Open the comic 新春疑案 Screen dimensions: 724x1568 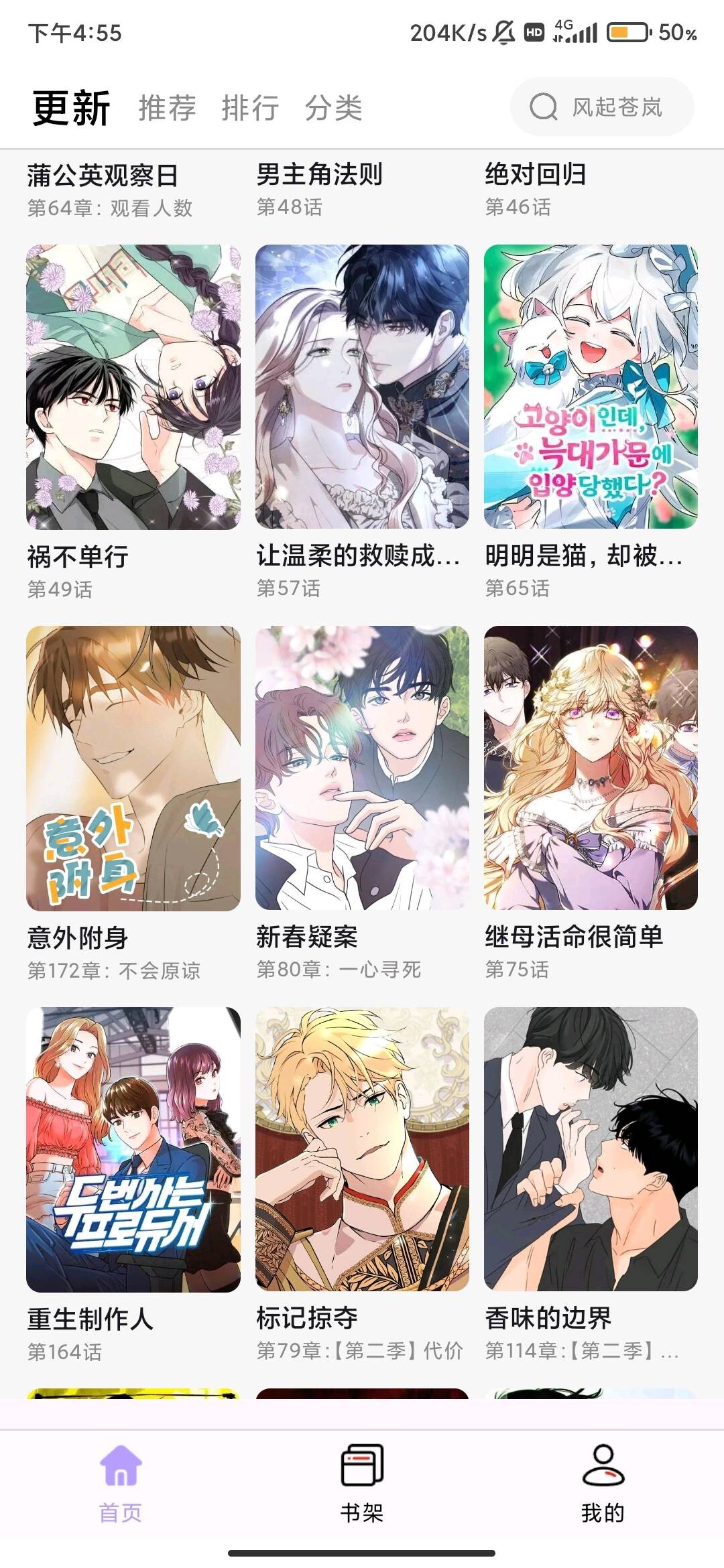coord(362,768)
